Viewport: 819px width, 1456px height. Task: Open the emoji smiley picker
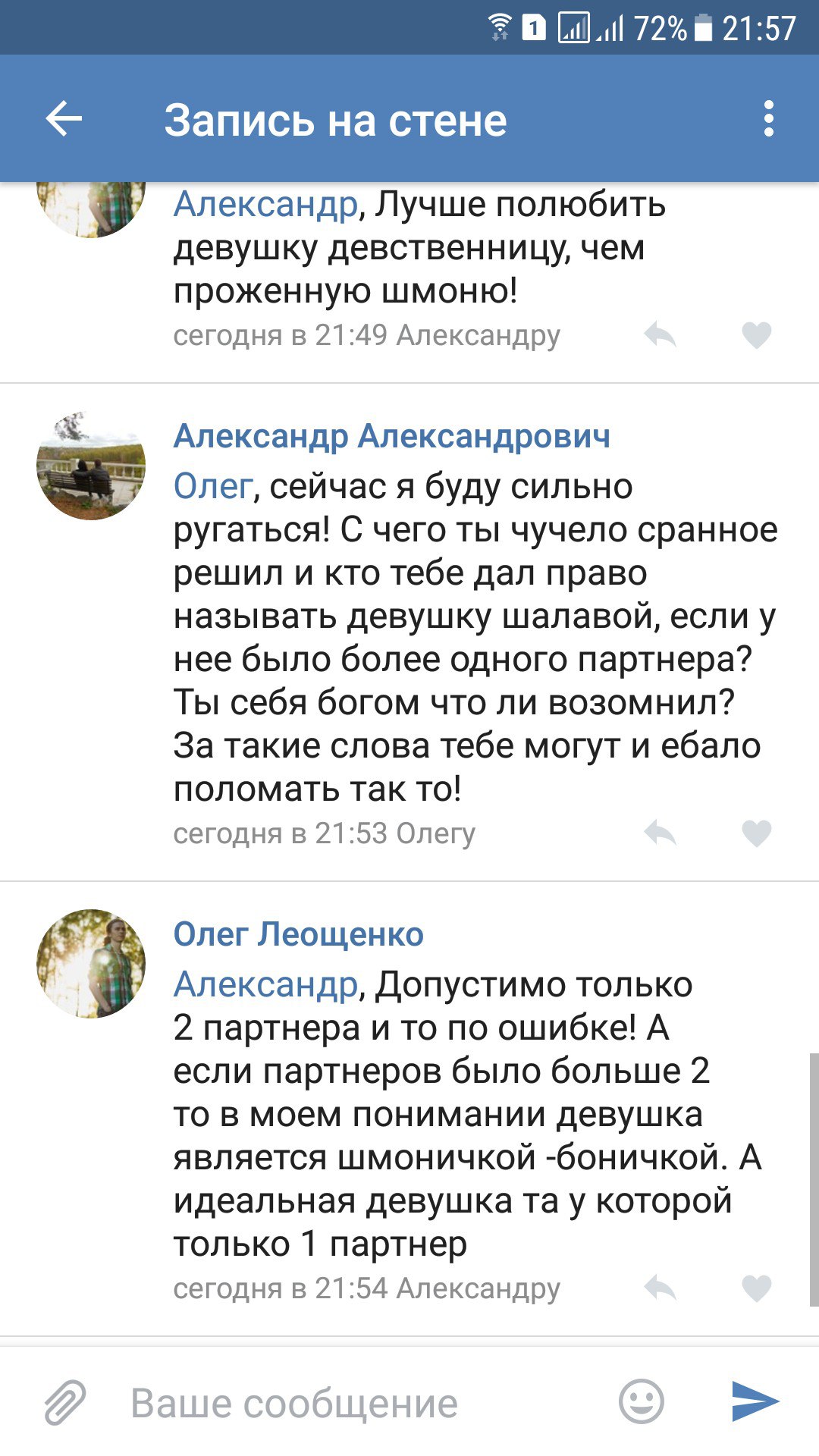(x=642, y=1401)
